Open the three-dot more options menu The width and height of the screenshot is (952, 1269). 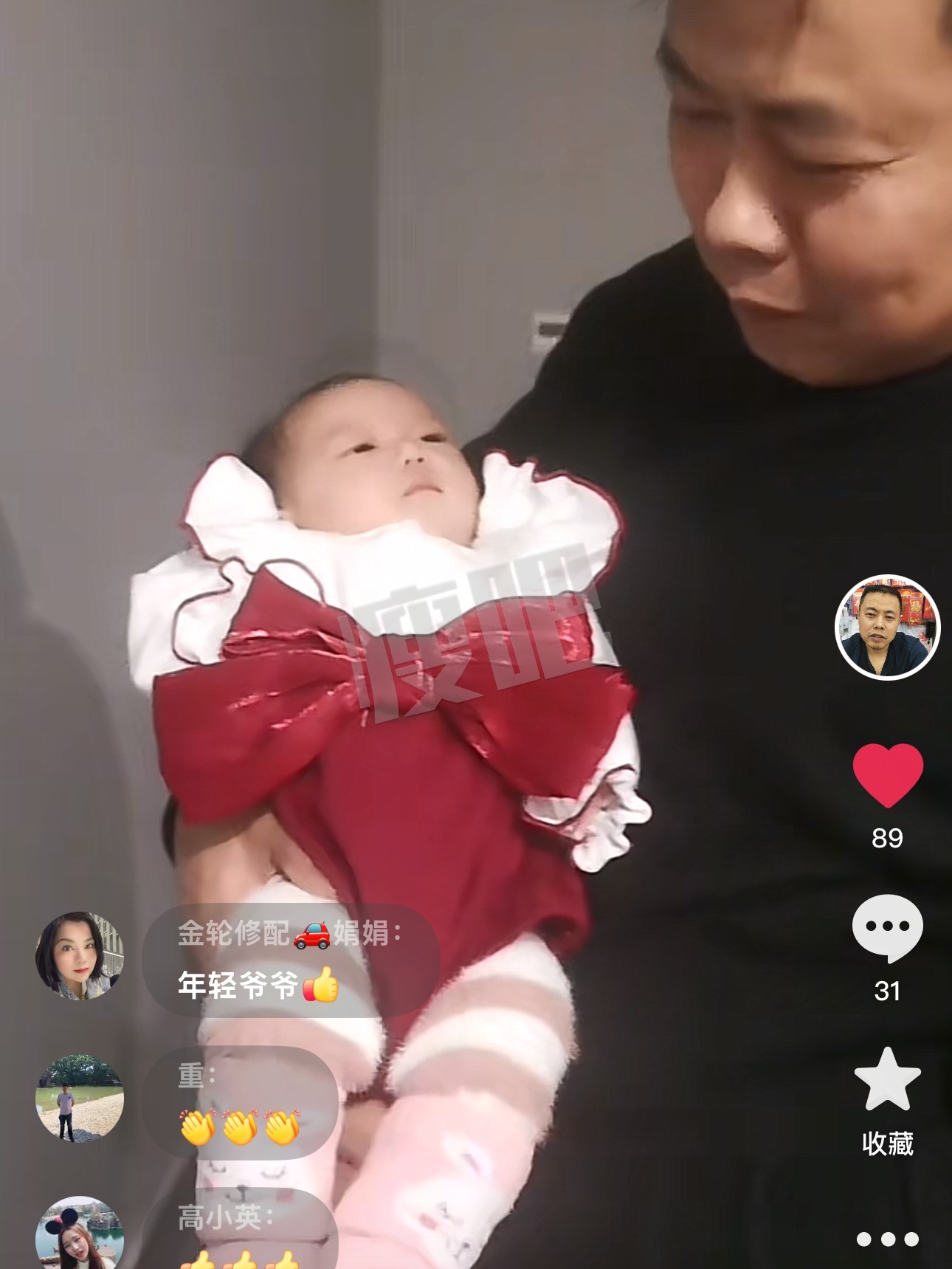[887, 1239]
